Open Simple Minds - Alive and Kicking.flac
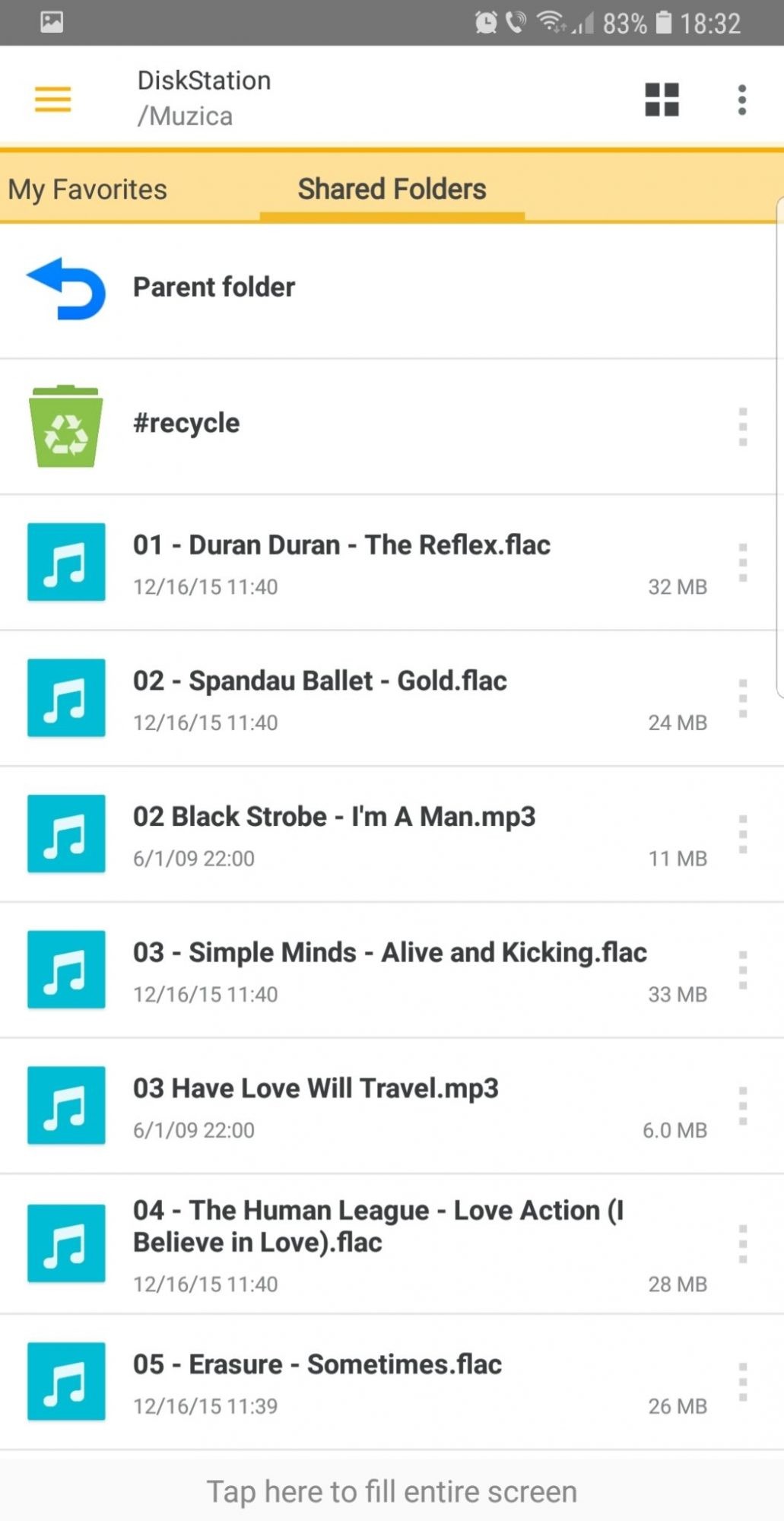Viewport: 784px width, 1521px height. click(389, 953)
